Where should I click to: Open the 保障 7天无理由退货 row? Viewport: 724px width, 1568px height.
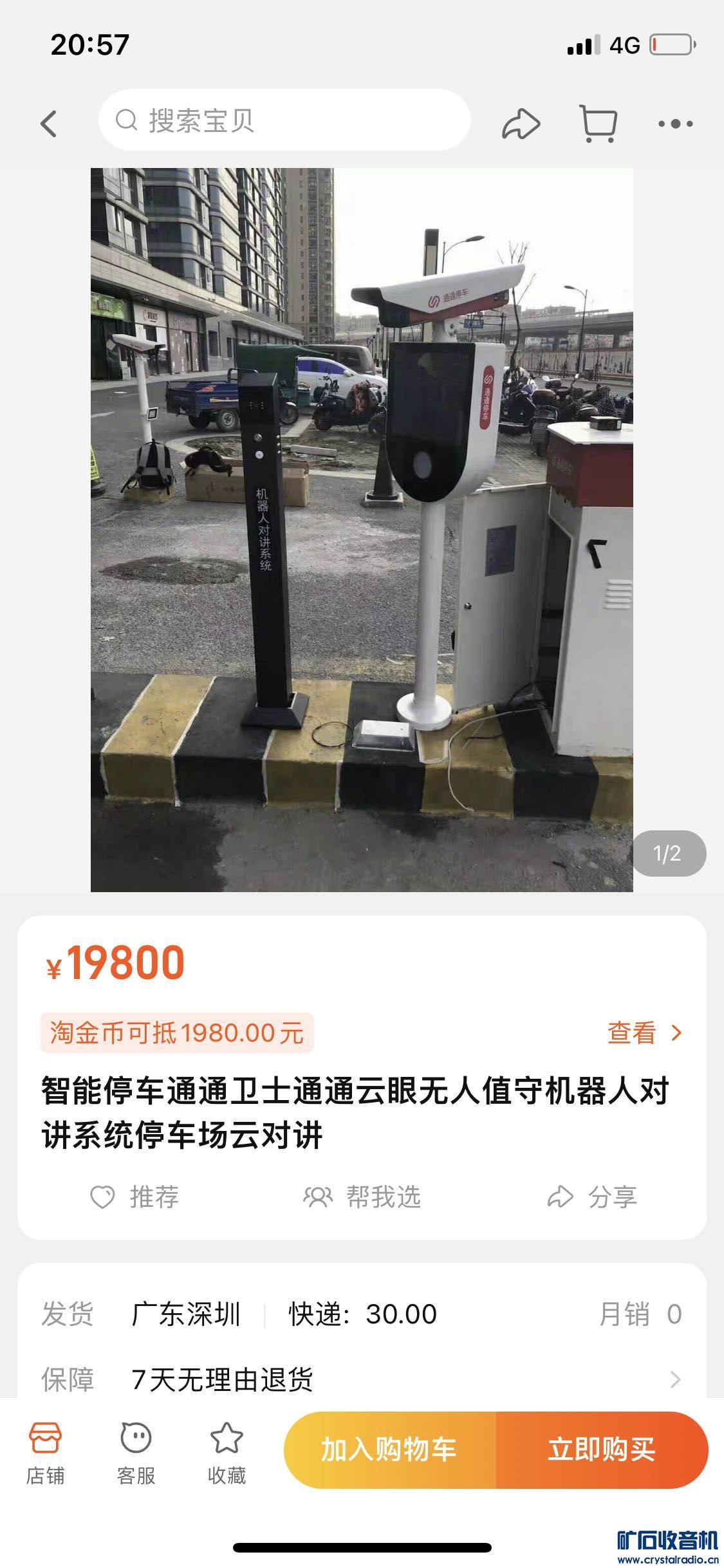click(362, 1379)
